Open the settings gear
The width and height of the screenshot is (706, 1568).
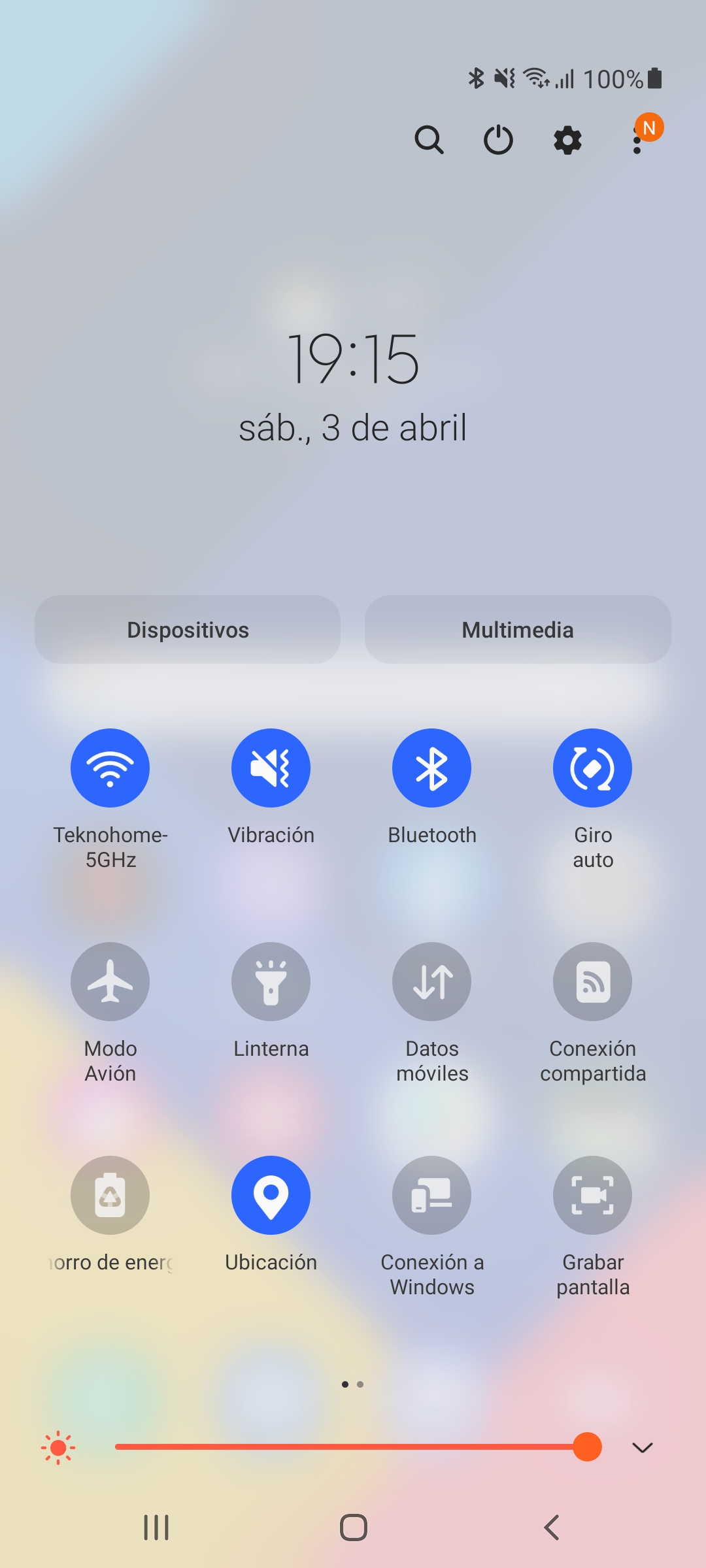point(567,140)
